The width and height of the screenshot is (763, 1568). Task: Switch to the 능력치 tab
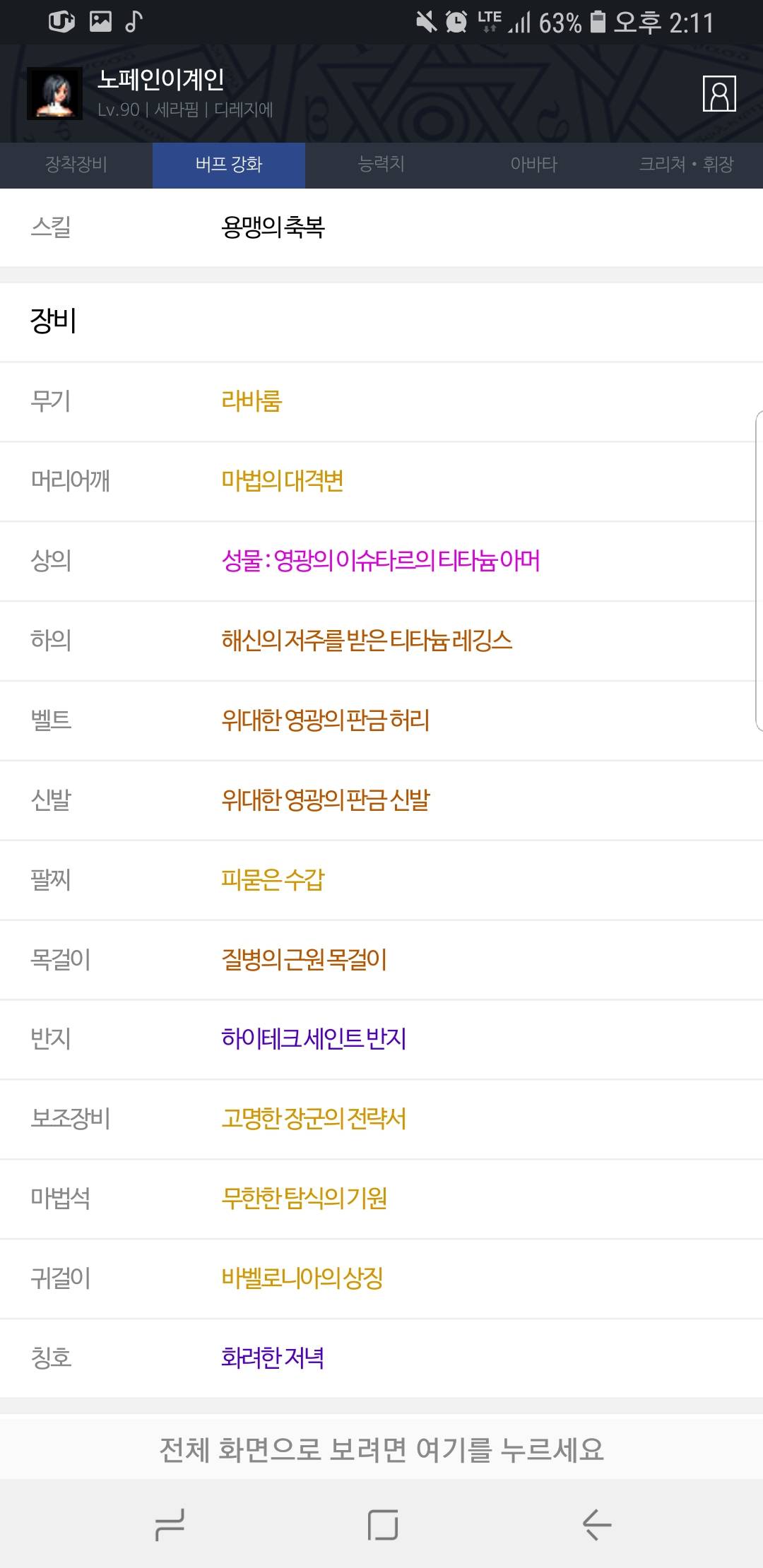381,165
